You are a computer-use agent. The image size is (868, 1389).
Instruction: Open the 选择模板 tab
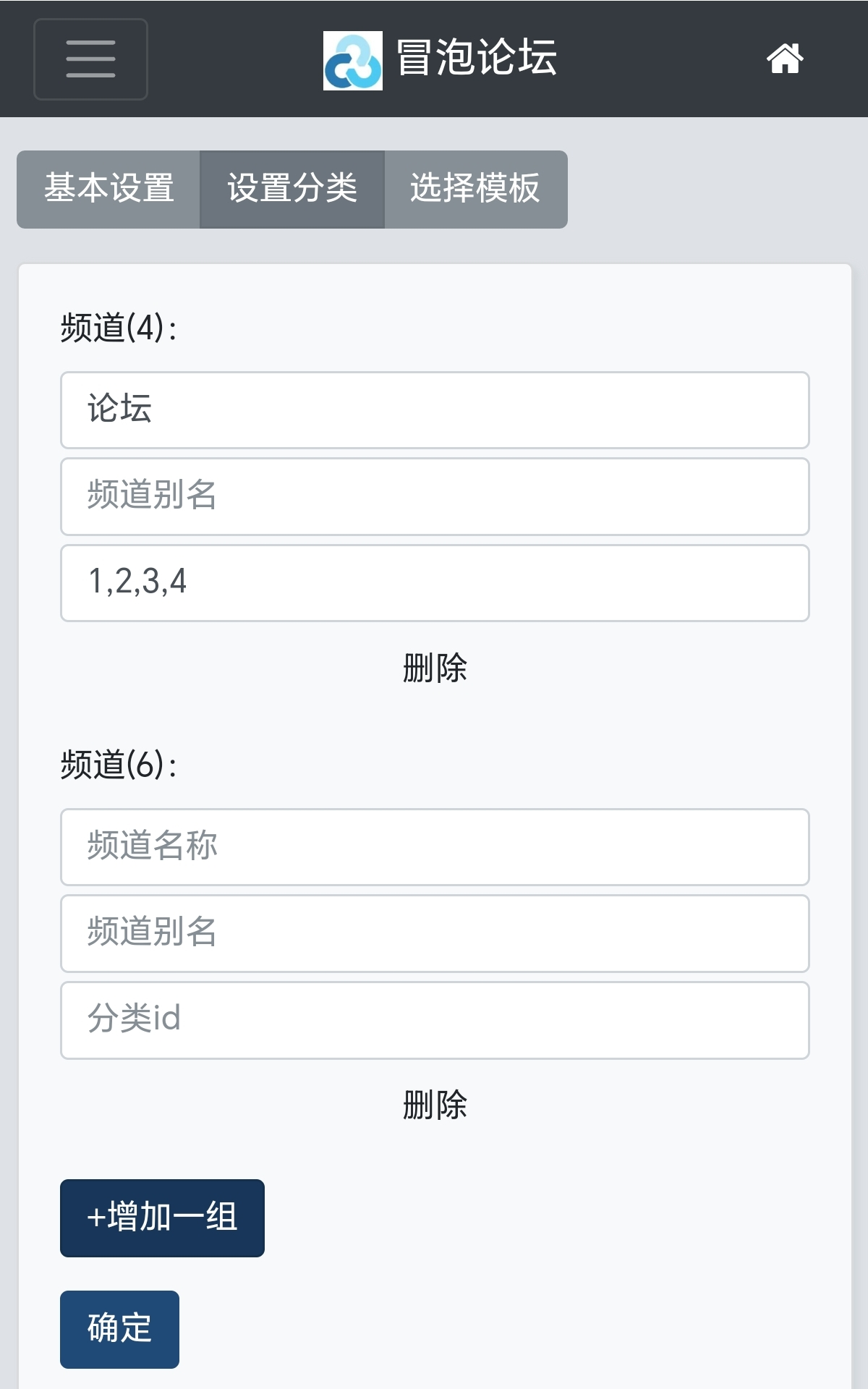(475, 190)
